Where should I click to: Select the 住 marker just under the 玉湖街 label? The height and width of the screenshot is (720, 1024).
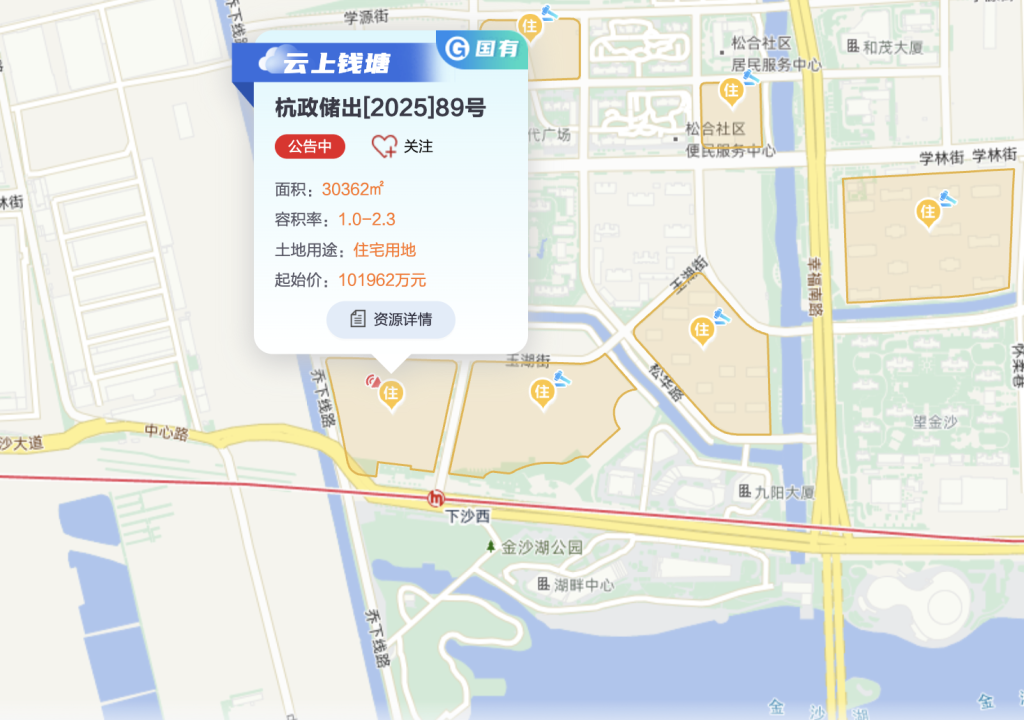pos(542,392)
